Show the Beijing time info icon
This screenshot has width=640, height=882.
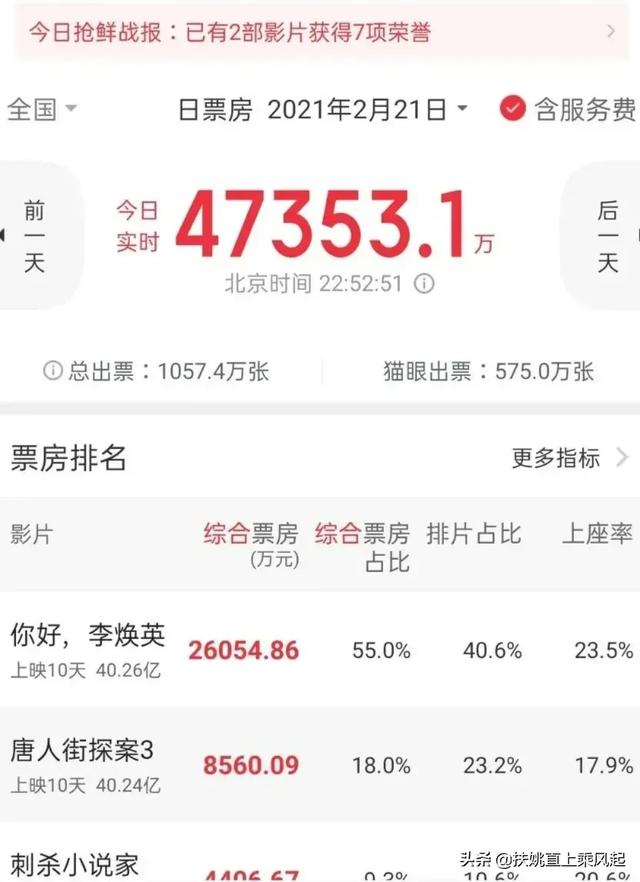pyautogui.click(x=424, y=284)
